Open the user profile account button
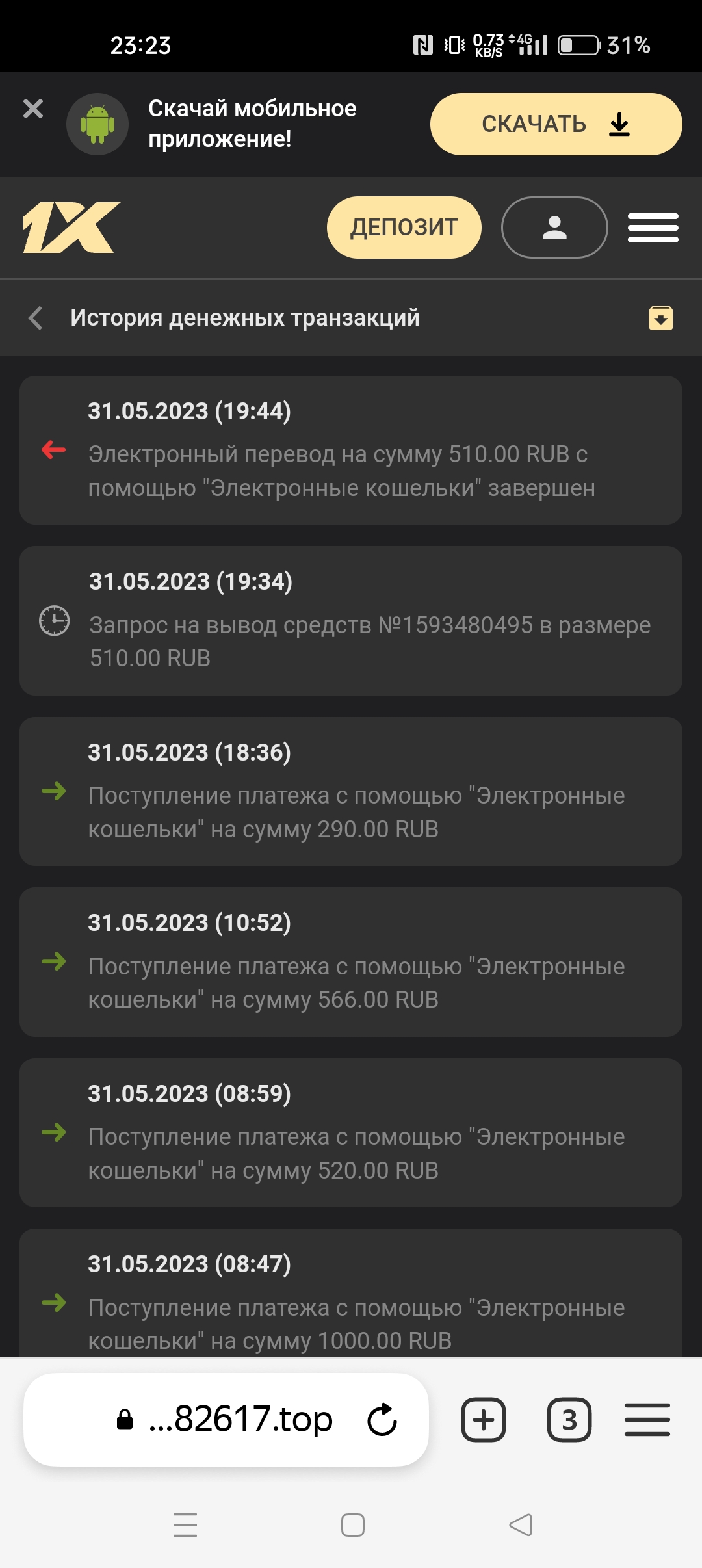Screen dimensions: 702x1568 pos(554,228)
